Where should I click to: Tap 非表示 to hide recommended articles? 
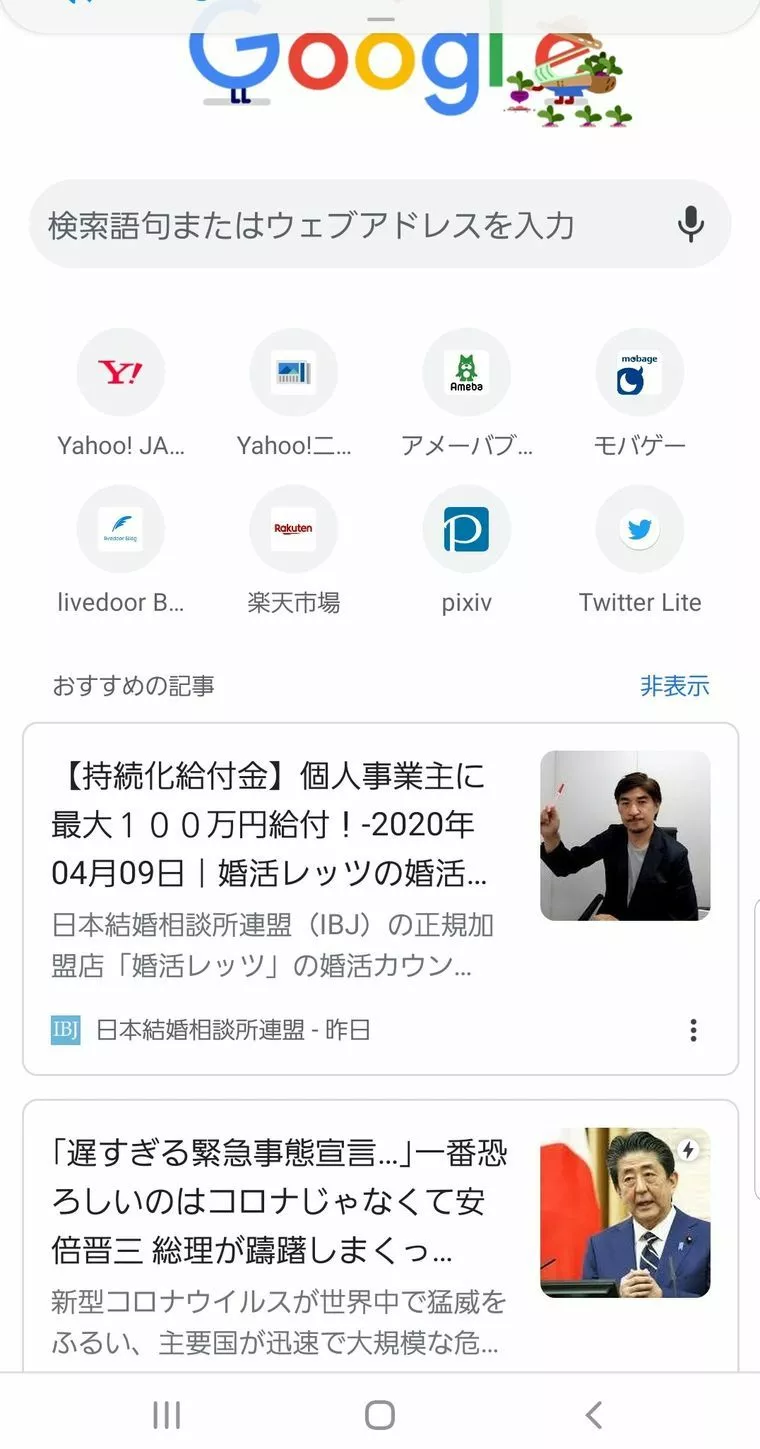pos(675,686)
